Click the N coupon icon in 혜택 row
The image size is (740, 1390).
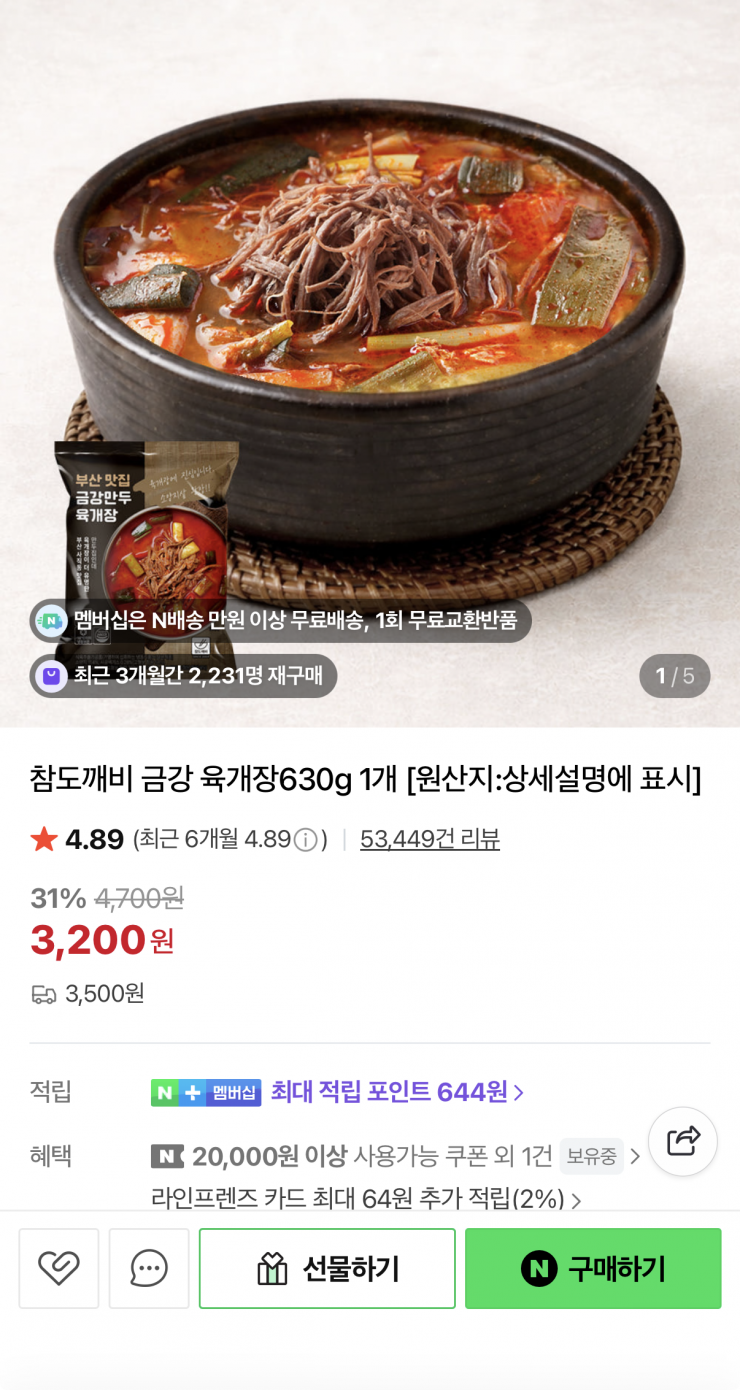pyautogui.click(x=167, y=1156)
